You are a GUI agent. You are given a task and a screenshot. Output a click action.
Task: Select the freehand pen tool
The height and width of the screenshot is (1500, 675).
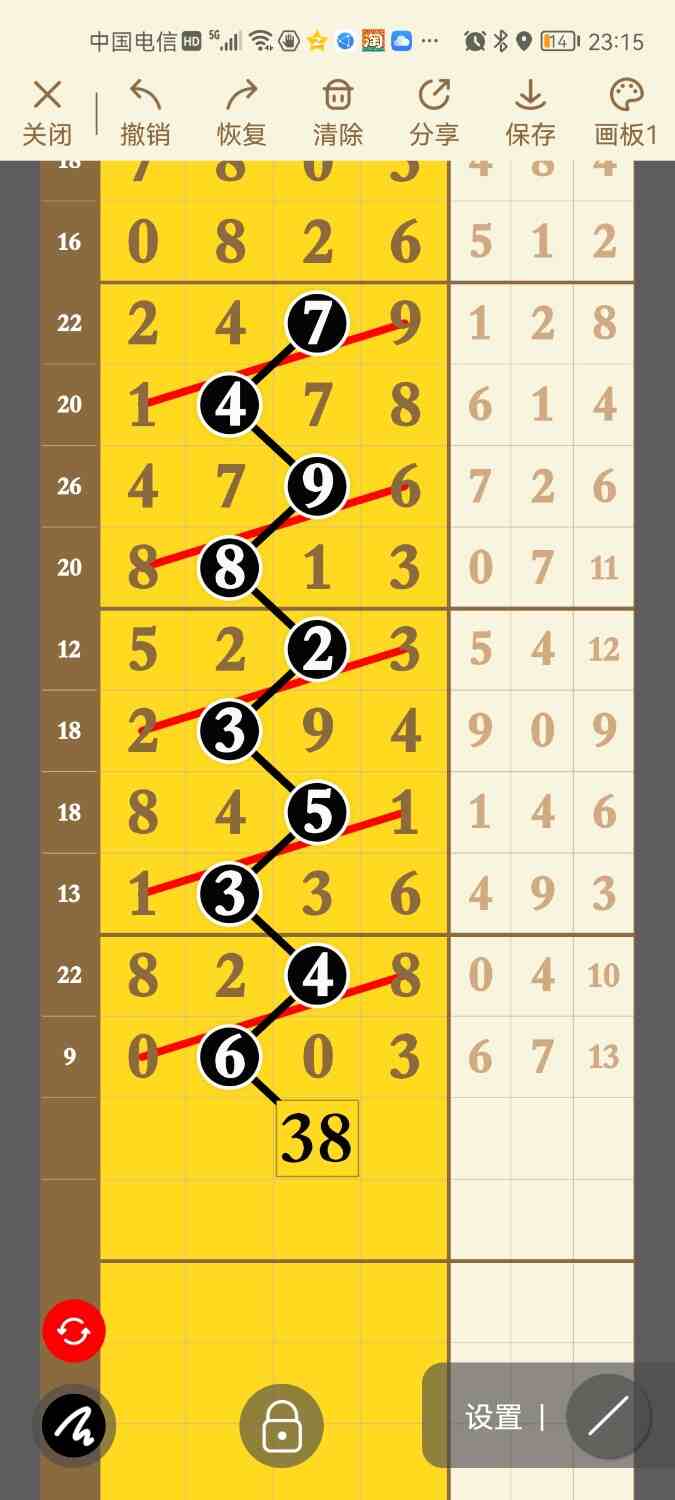[74, 1426]
